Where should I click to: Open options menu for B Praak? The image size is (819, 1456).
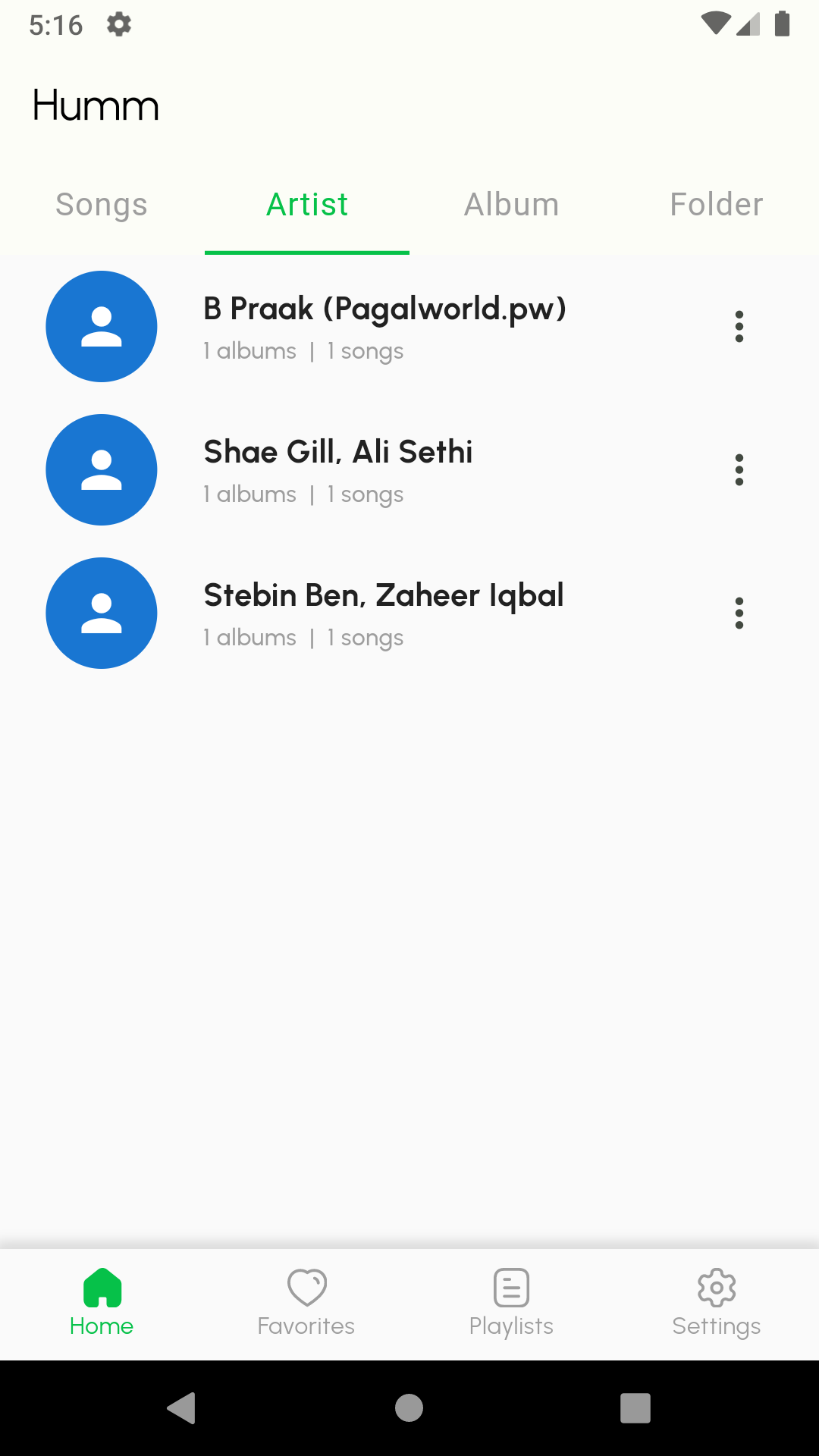(x=739, y=326)
